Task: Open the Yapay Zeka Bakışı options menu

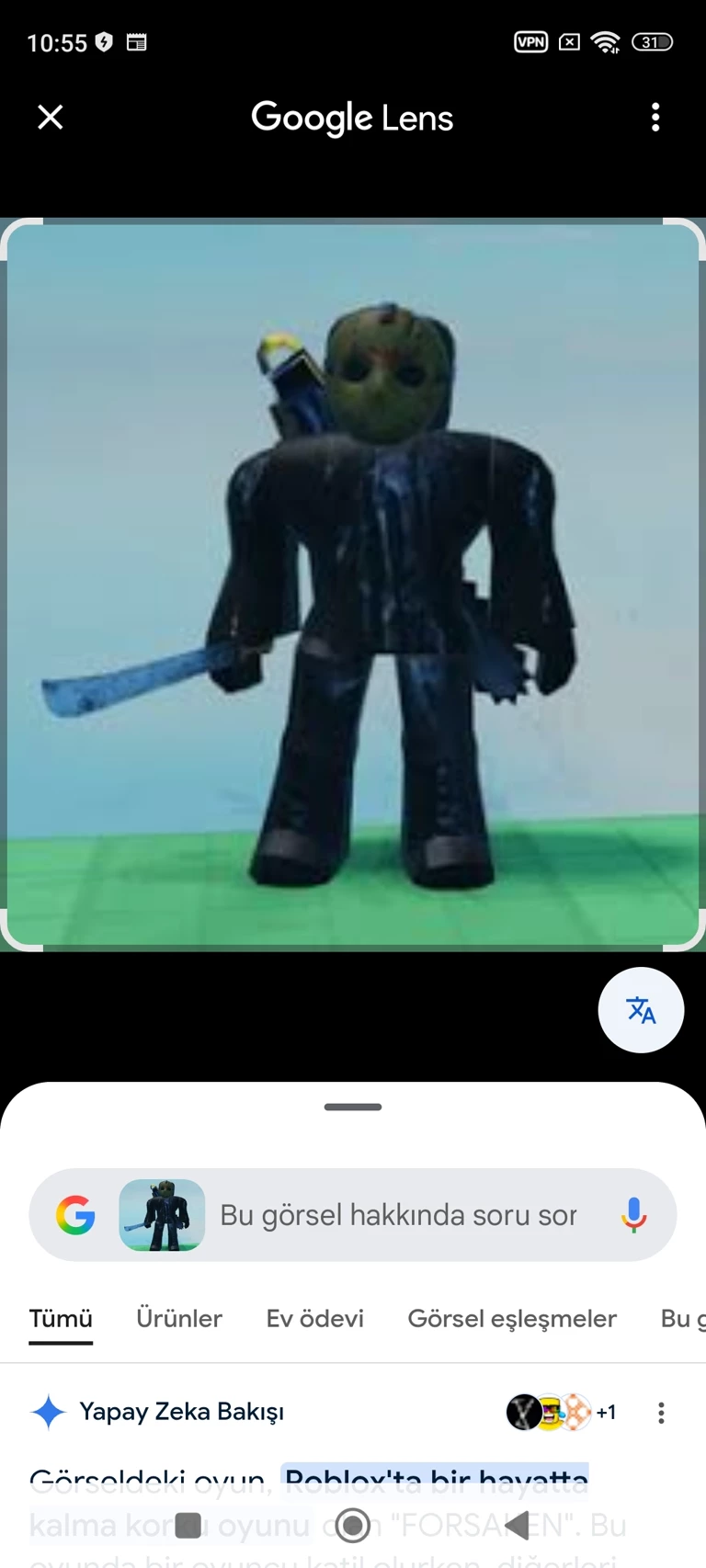Action: pyautogui.click(x=661, y=1413)
